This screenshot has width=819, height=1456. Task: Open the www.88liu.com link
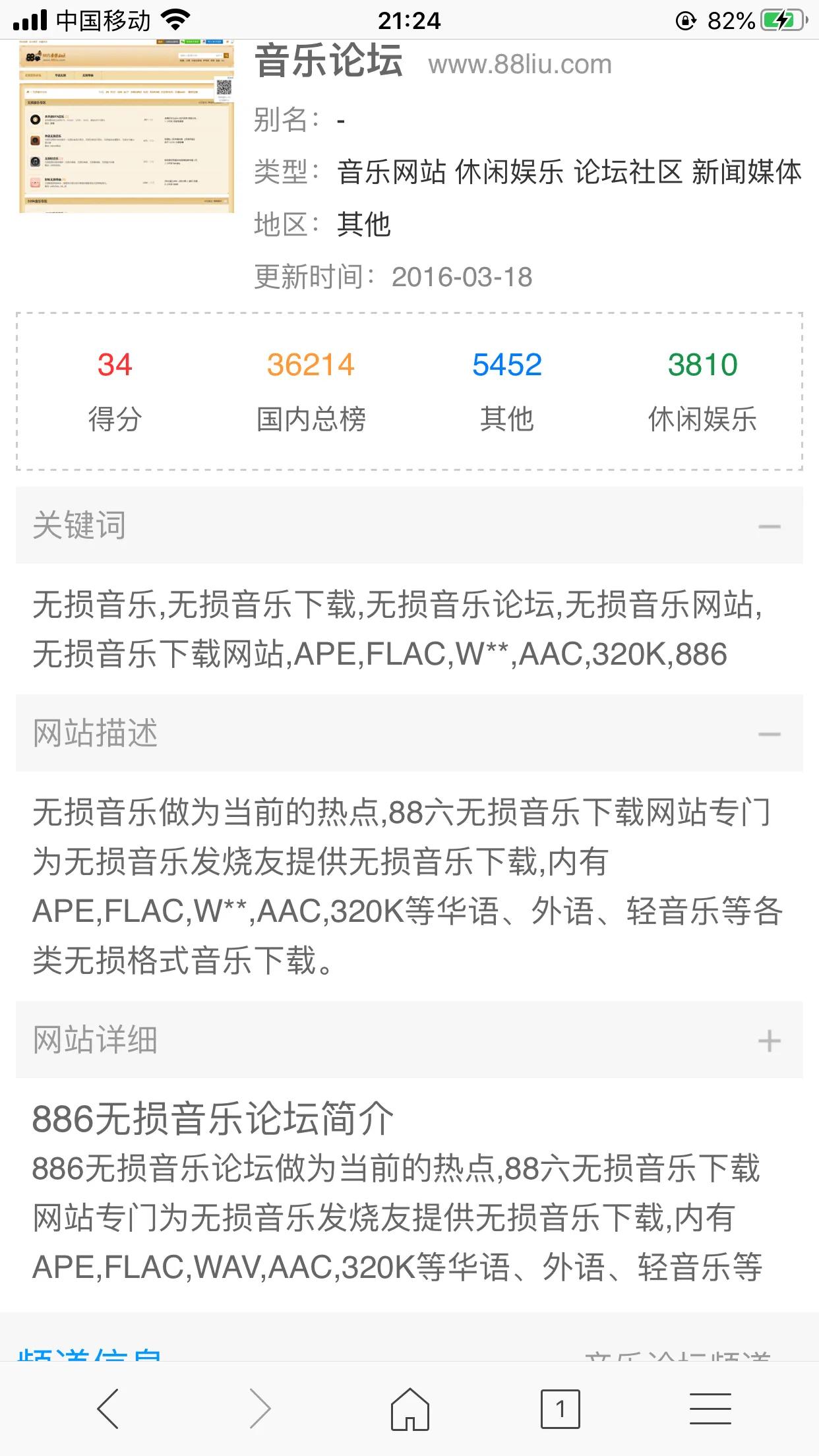[x=520, y=64]
